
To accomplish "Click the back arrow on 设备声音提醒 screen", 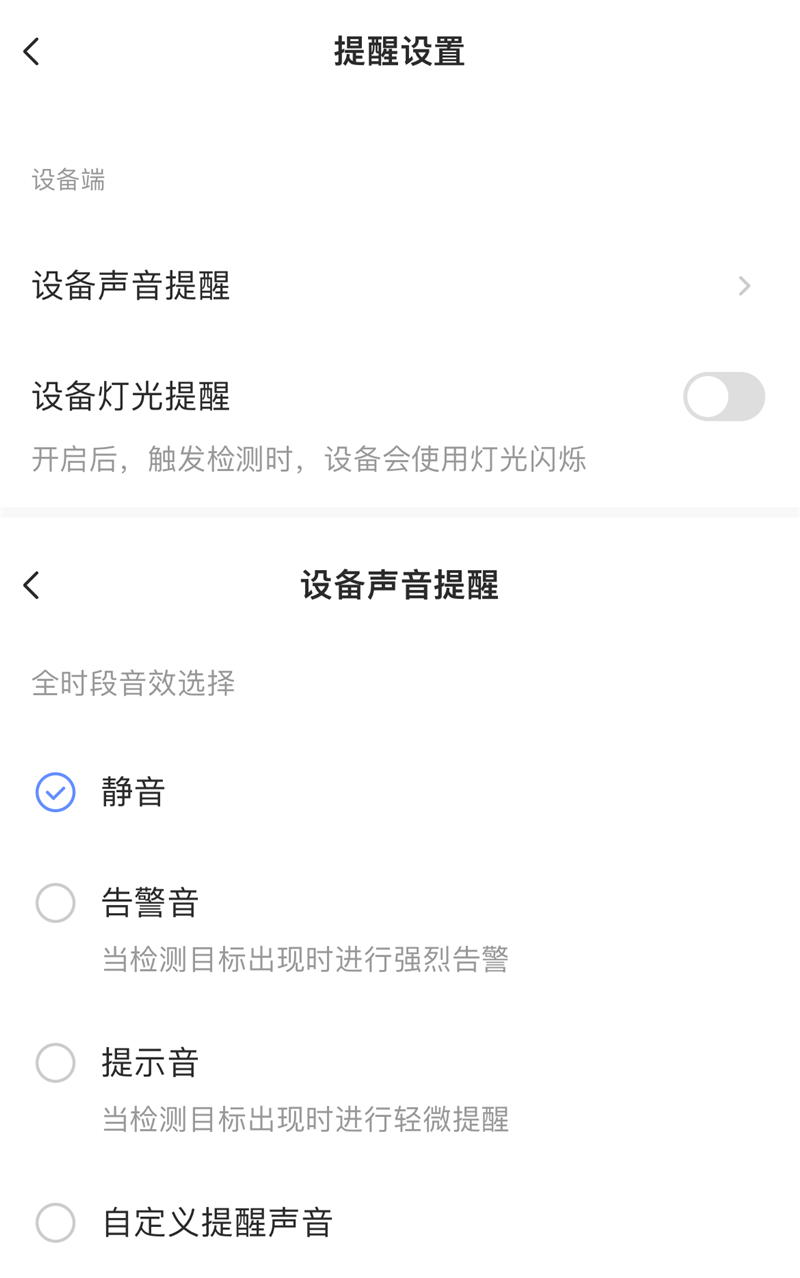I will click(x=31, y=585).
